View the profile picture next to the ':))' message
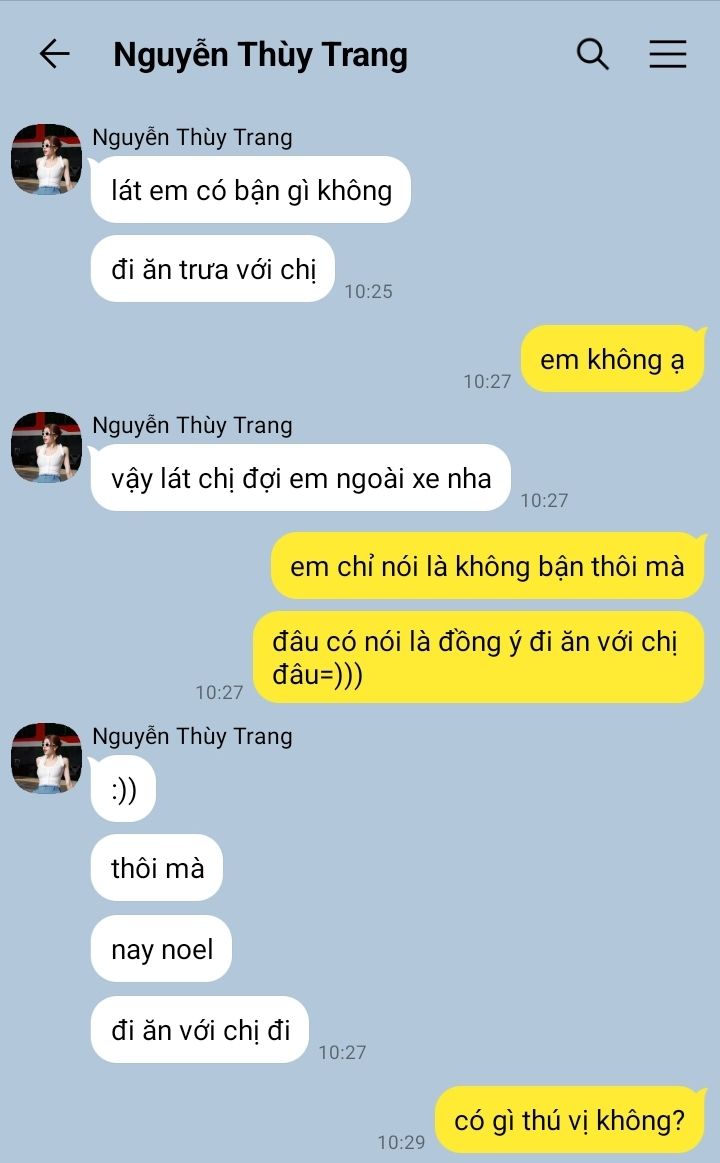Screen dimensions: 720x1163 coord(46,758)
